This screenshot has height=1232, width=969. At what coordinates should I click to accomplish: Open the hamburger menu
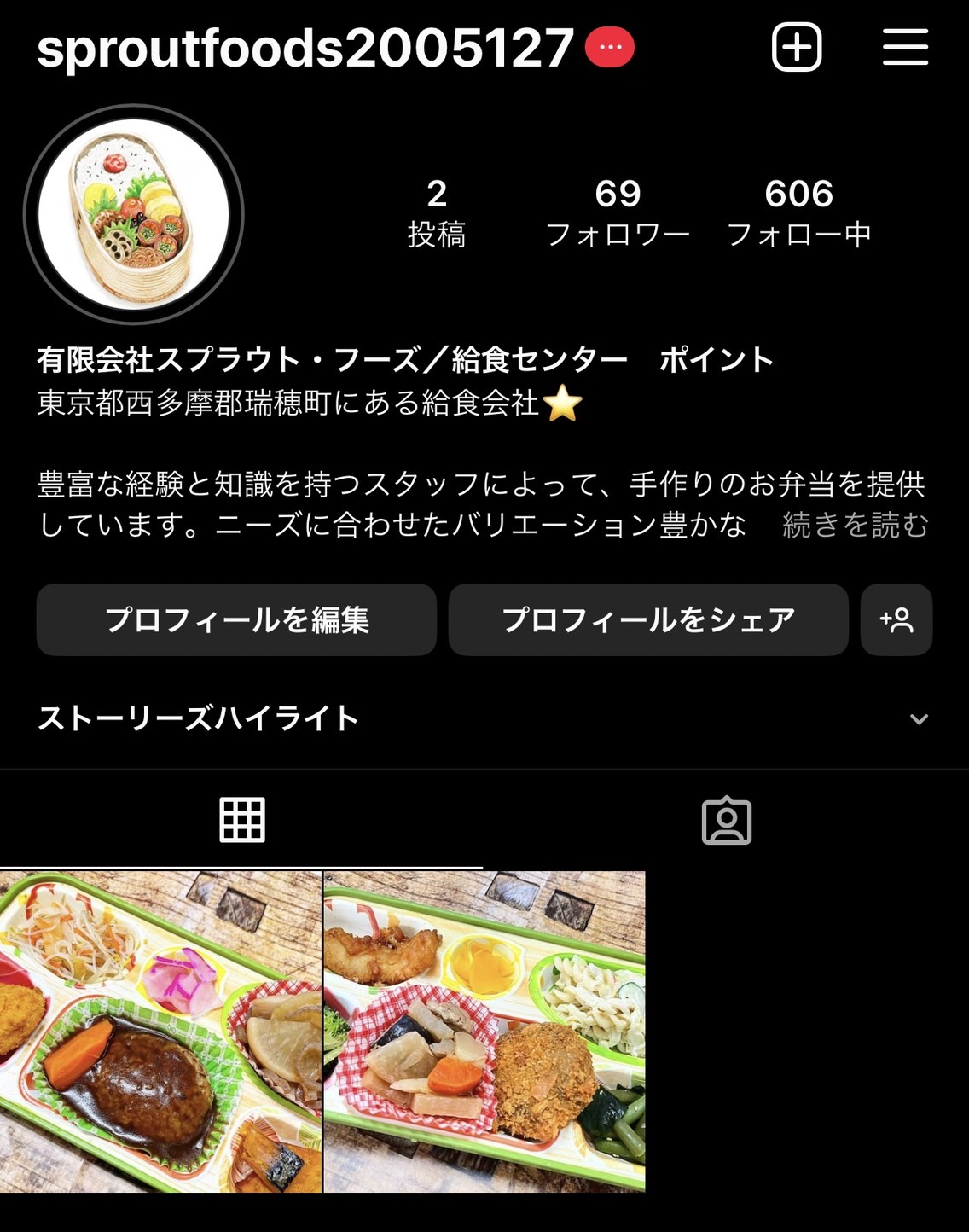[905, 48]
